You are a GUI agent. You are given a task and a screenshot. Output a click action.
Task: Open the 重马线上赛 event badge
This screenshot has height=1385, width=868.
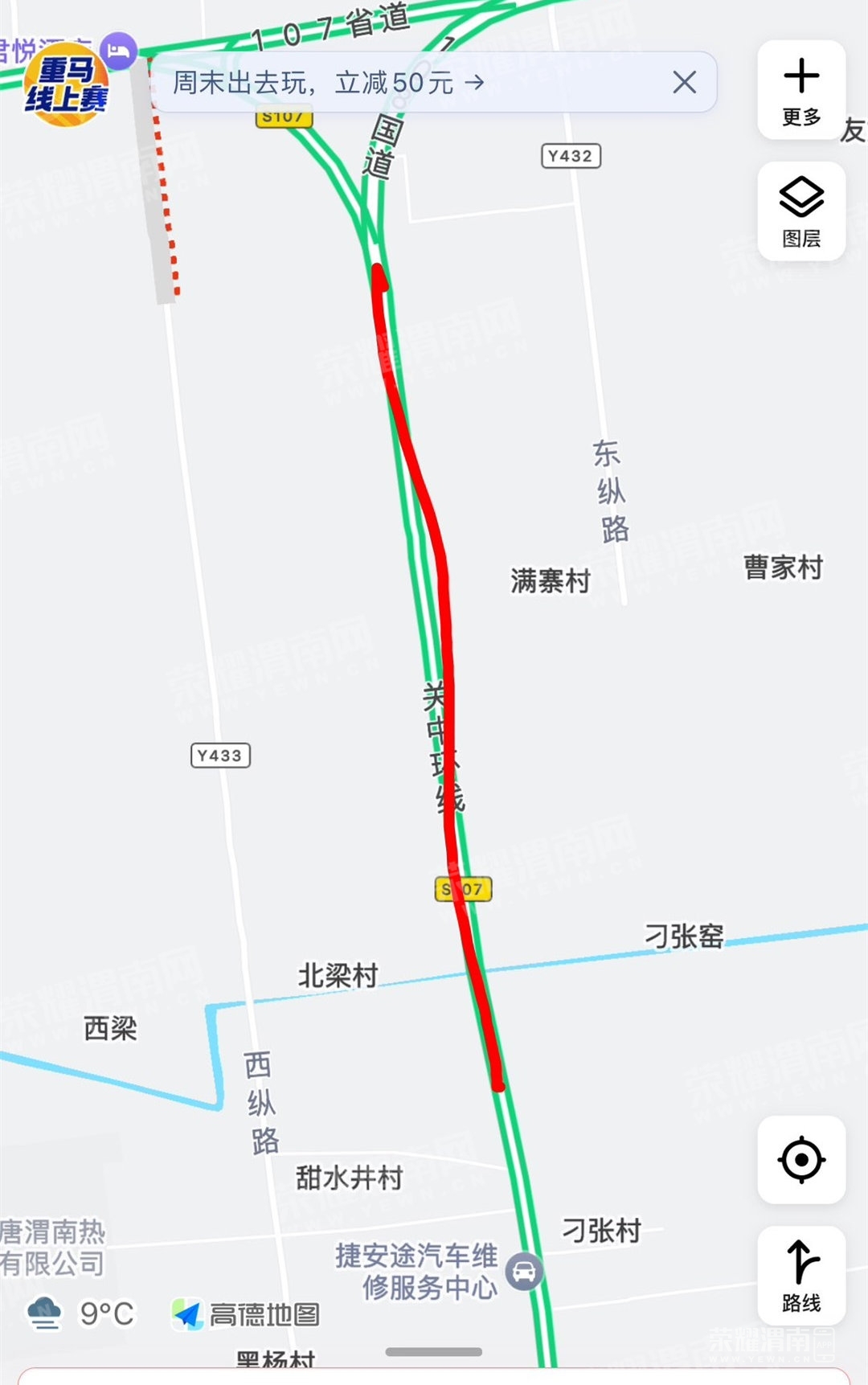click(x=66, y=88)
